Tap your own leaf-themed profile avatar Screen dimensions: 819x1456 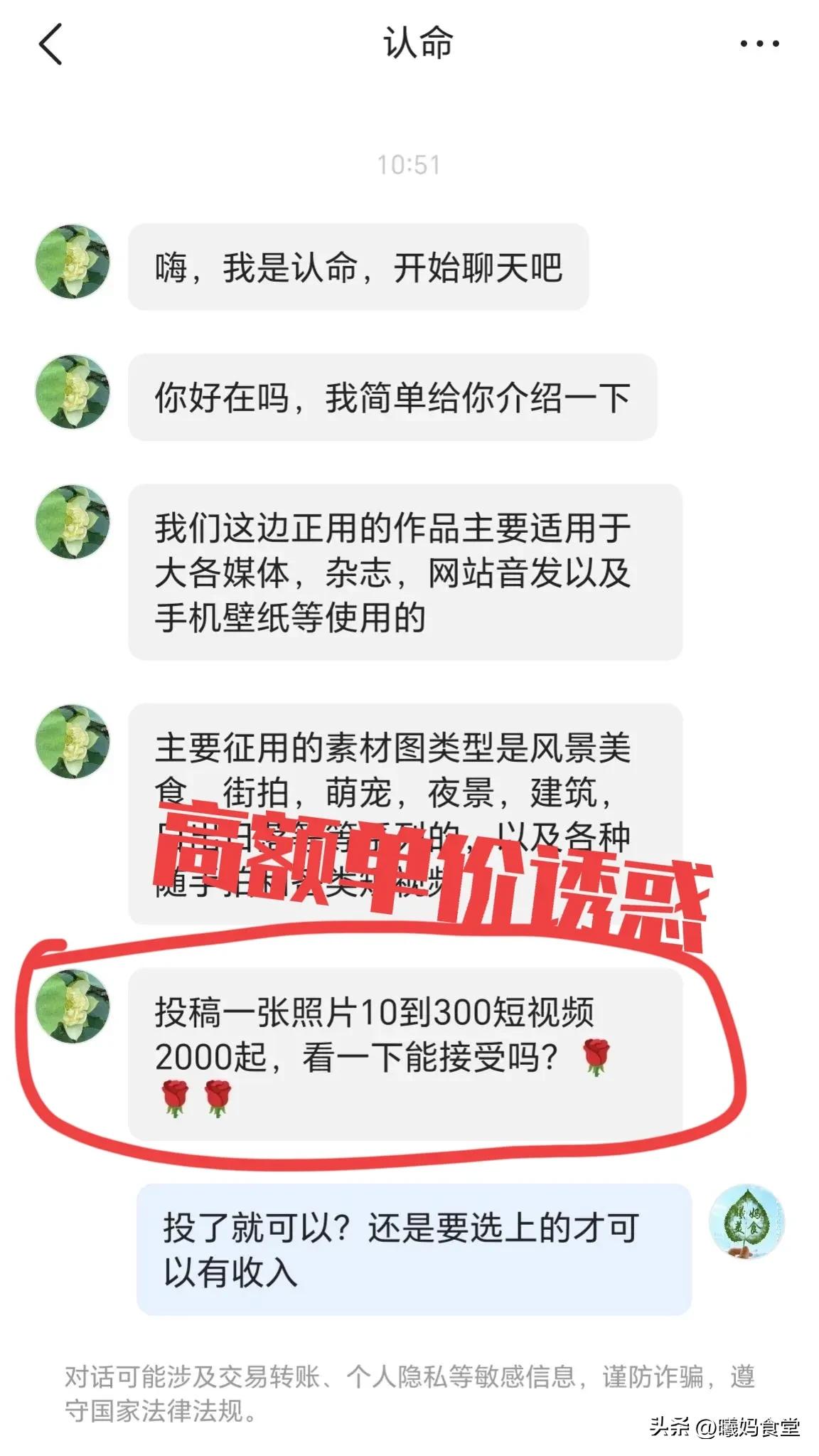[x=747, y=1223]
